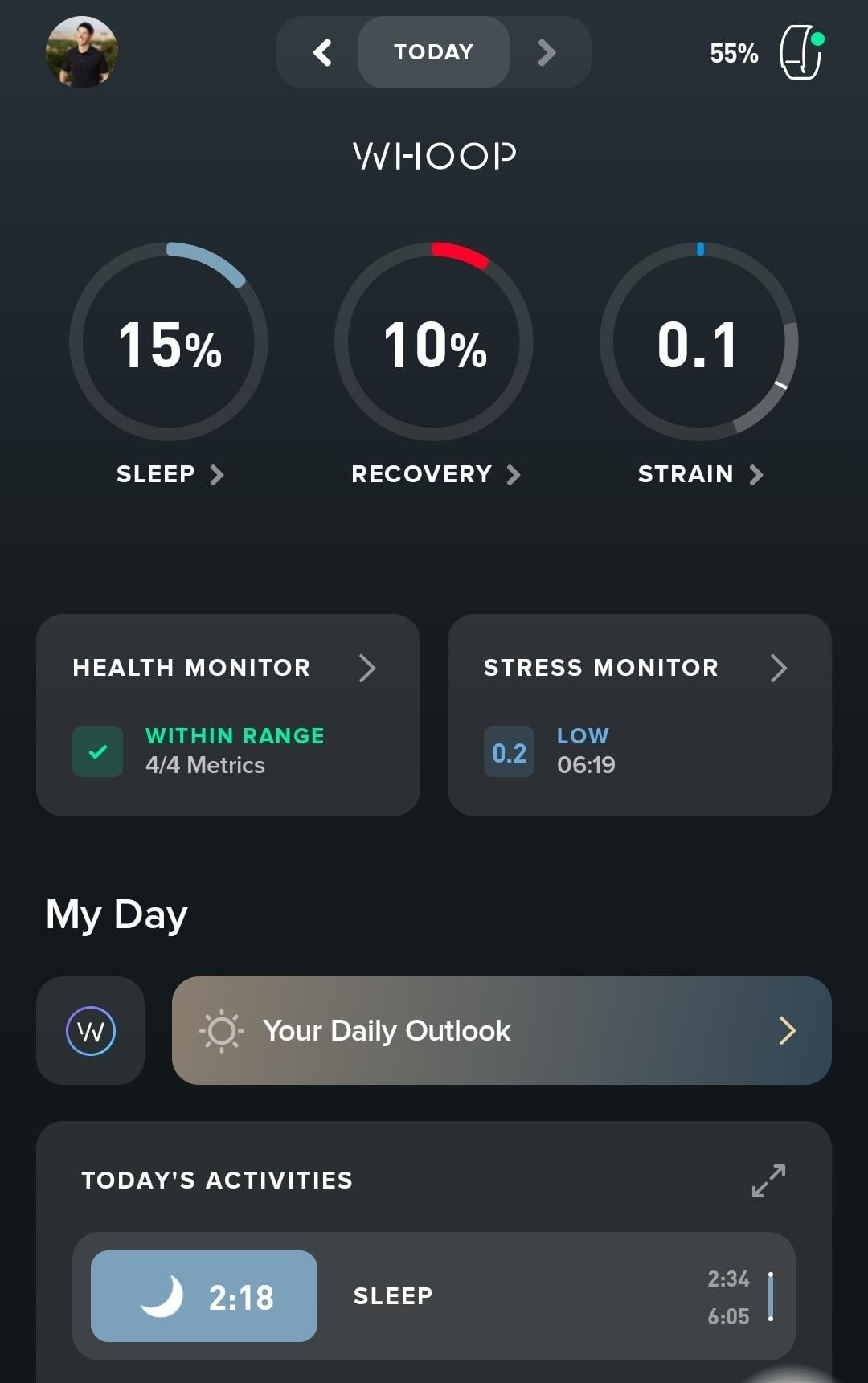Go to the previous day

(x=322, y=53)
